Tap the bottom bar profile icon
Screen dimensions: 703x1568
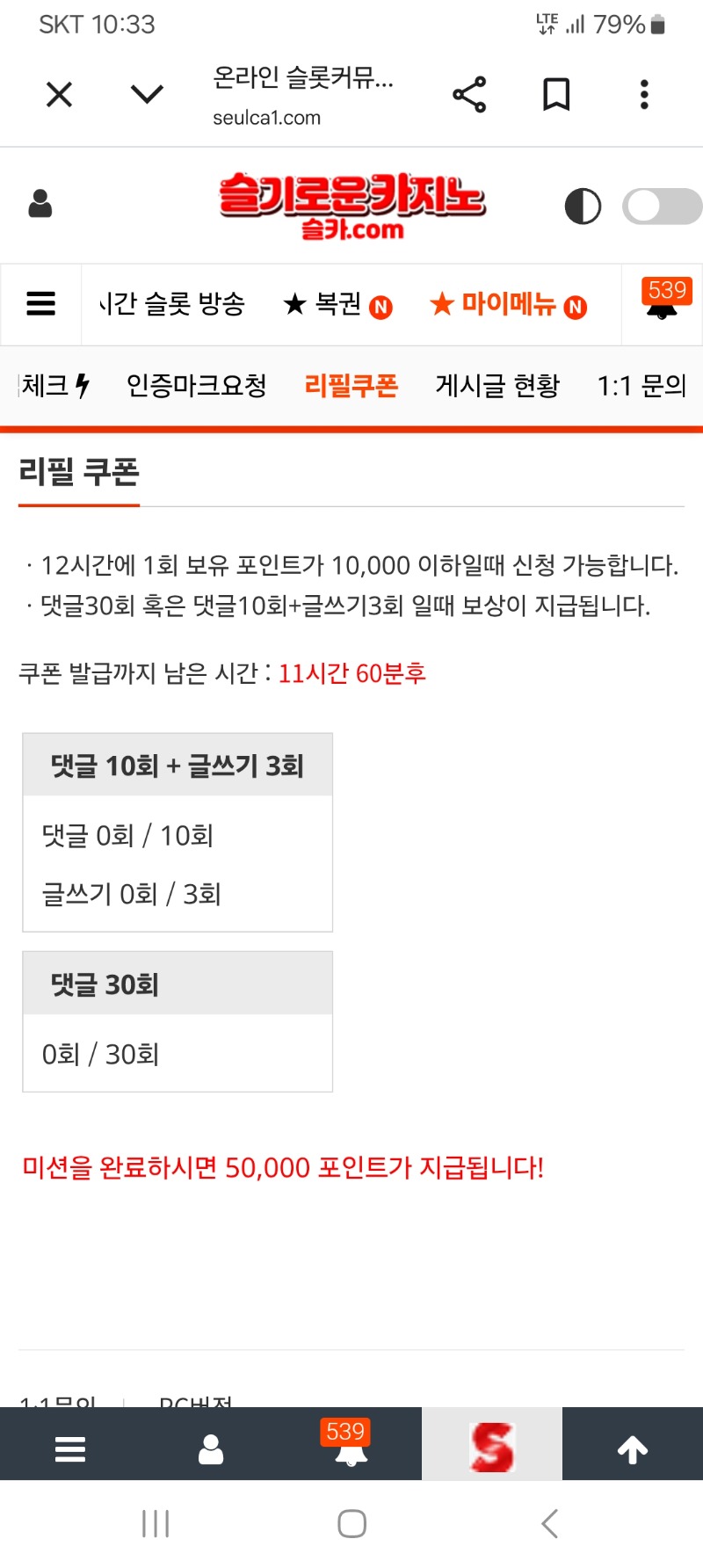click(x=211, y=1449)
